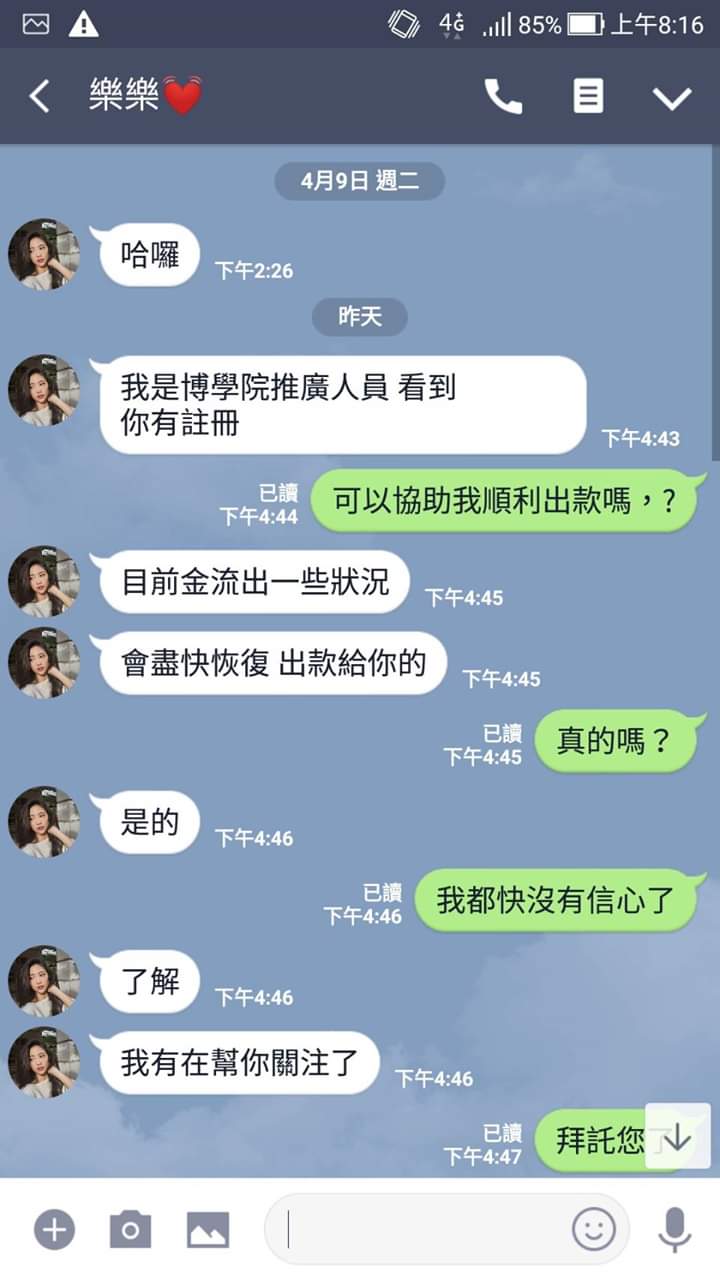Open 樂樂's profile picture beside 哈囉
Image resolution: width=720 pixels, height=1279 pixels.
point(44,255)
